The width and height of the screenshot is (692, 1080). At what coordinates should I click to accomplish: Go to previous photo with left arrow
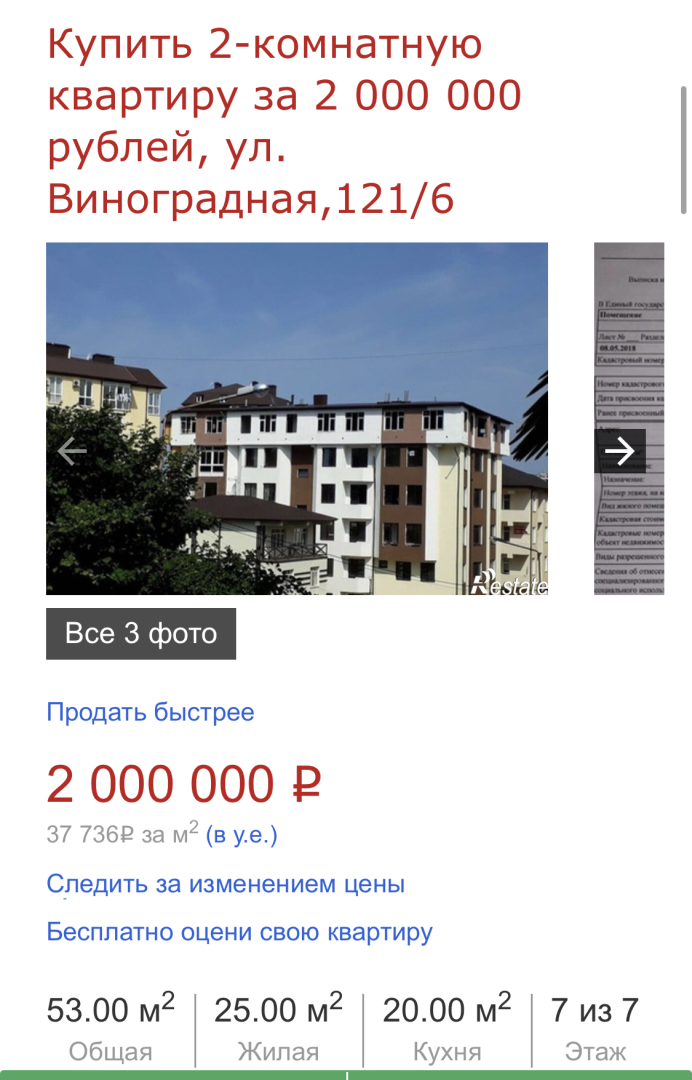pyautogui.click(x=72, y=451)
